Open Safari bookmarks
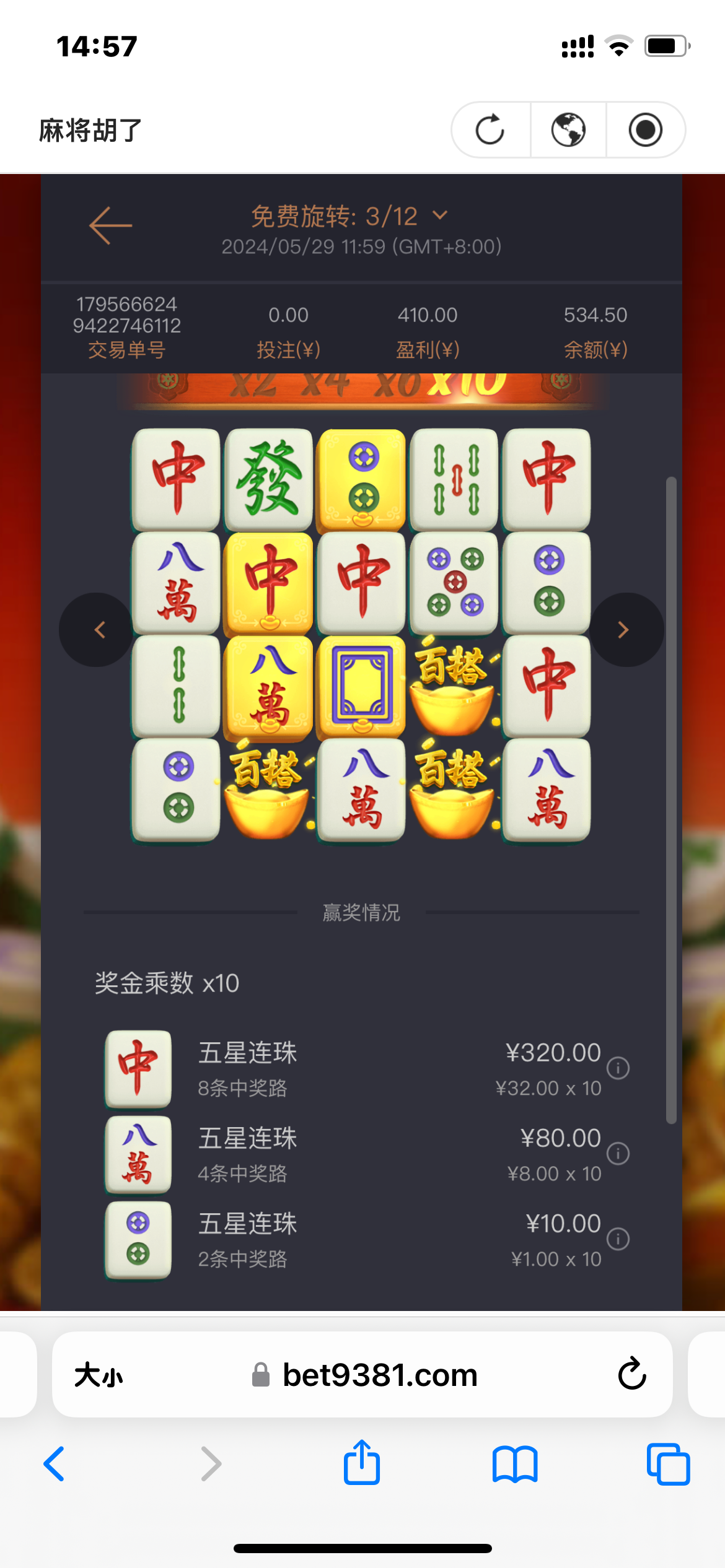This screenshot has width=725, height=1568. pyautogui.click(x=515, y=1464)
